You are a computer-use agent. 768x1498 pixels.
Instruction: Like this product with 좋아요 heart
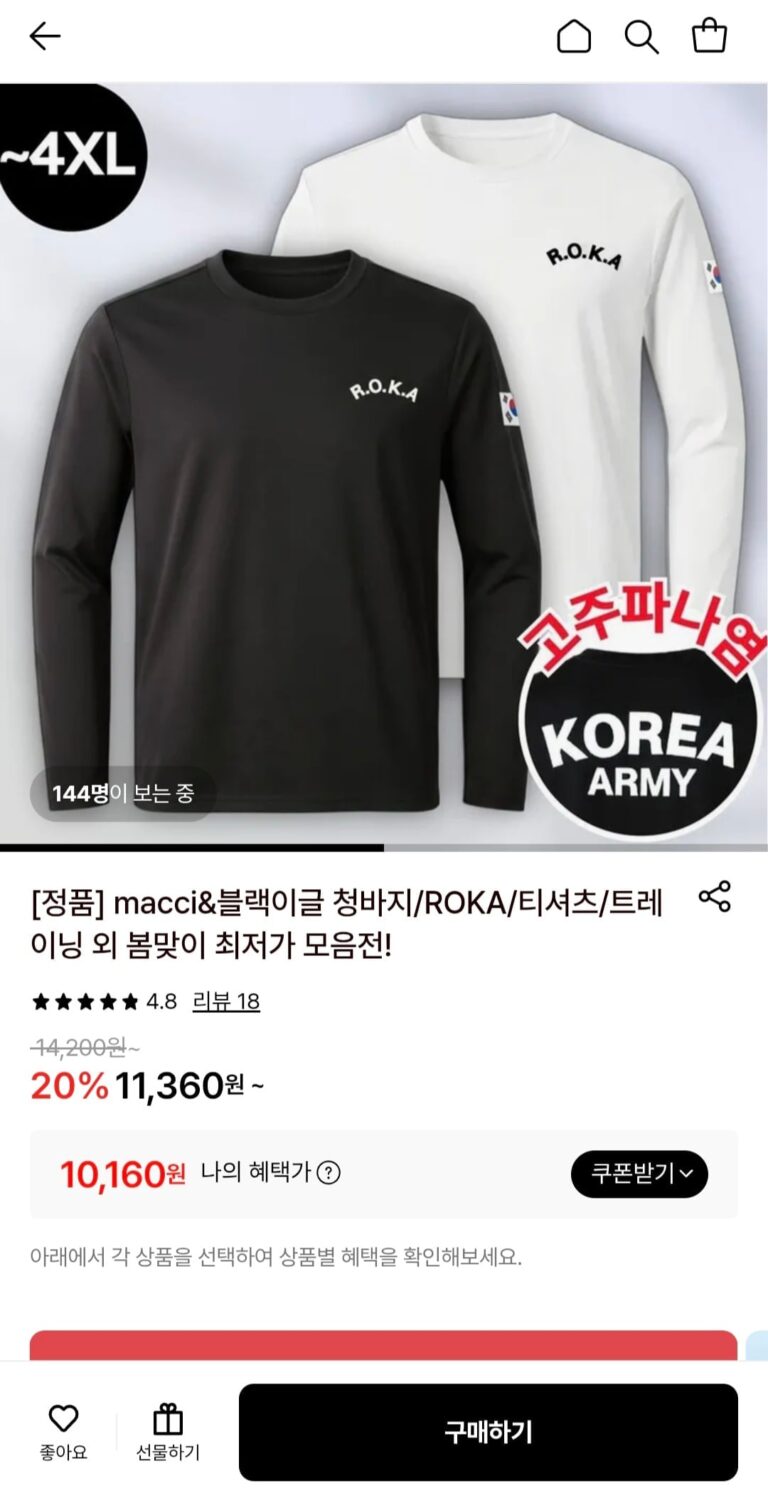click(63, 1431)
